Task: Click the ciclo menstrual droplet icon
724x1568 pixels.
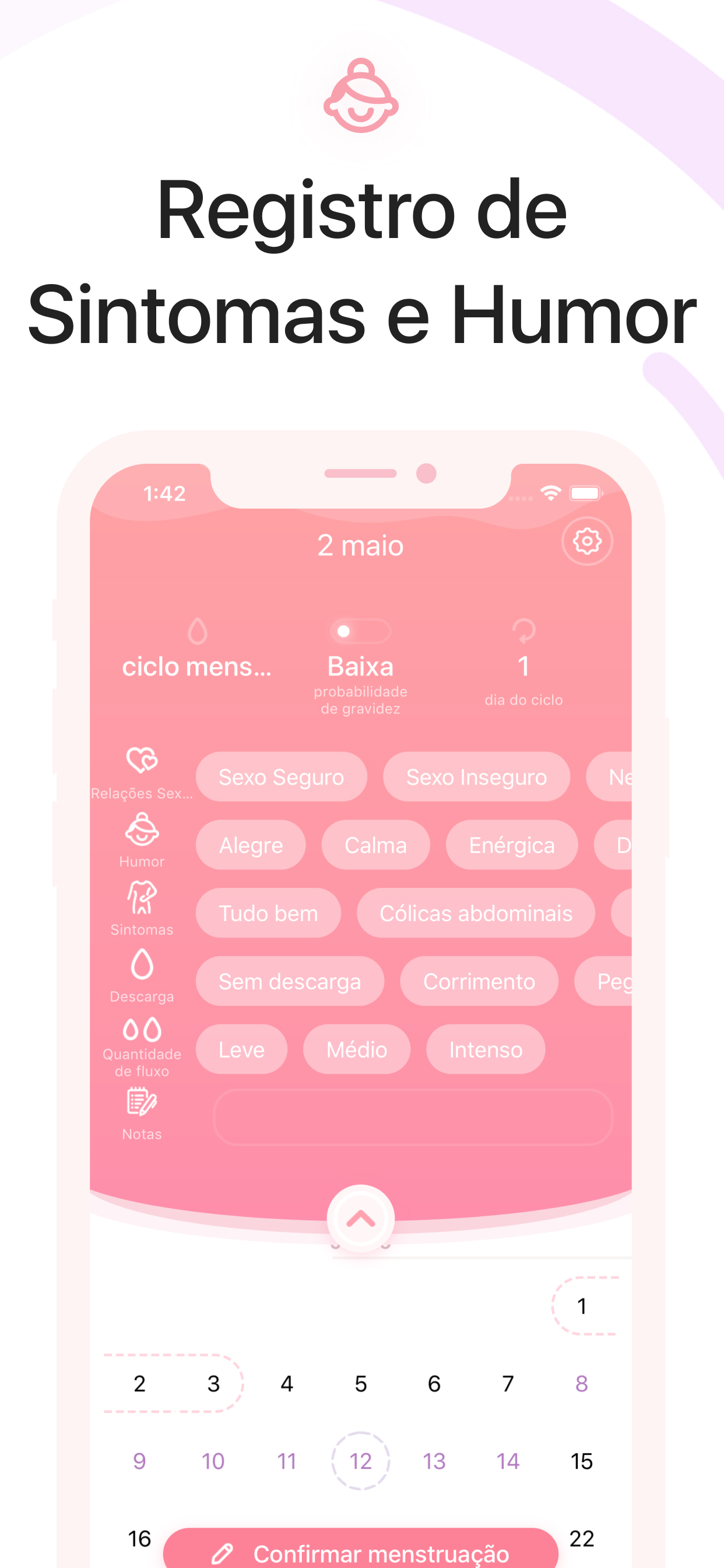Action: [x=198, y=633]
